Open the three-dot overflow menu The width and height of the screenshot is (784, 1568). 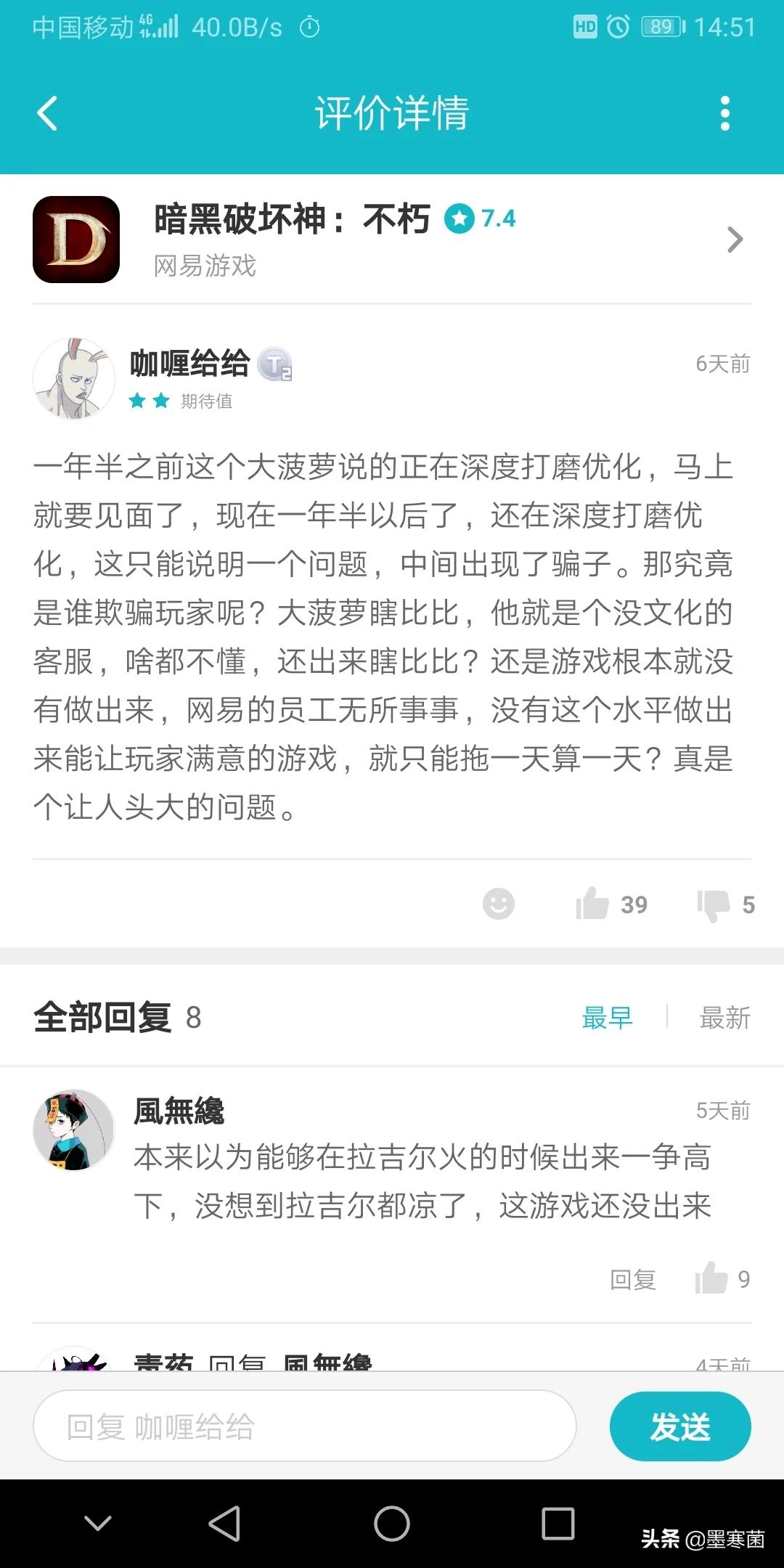724,114
